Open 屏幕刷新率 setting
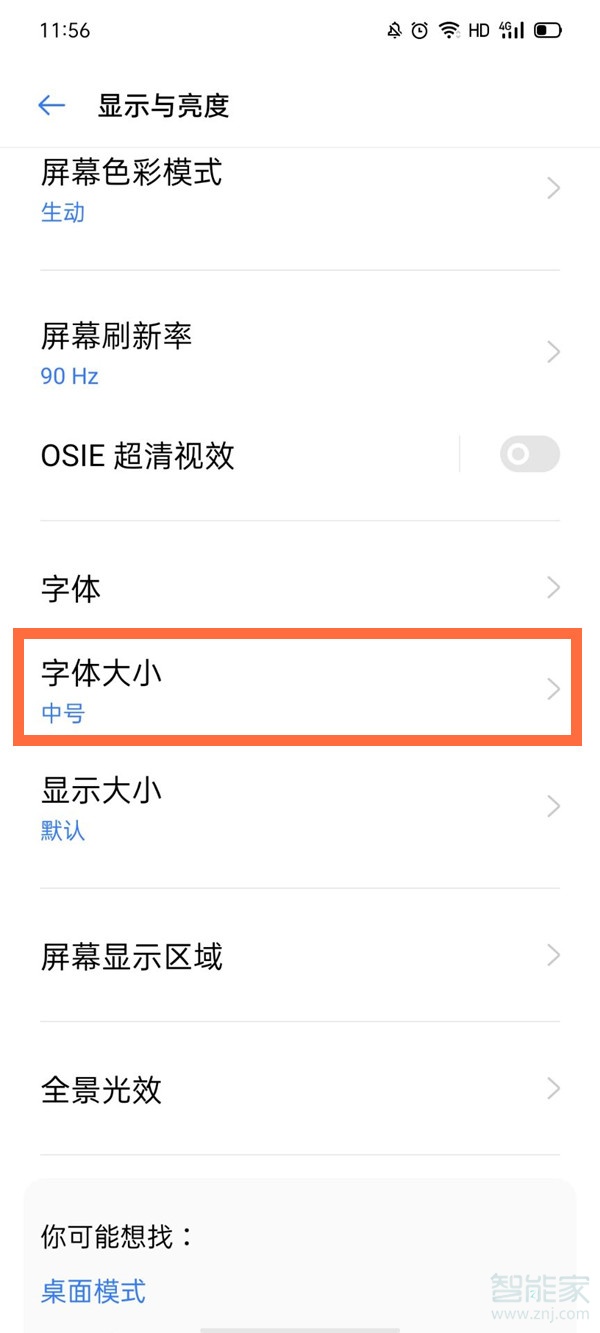 [300, 353]
